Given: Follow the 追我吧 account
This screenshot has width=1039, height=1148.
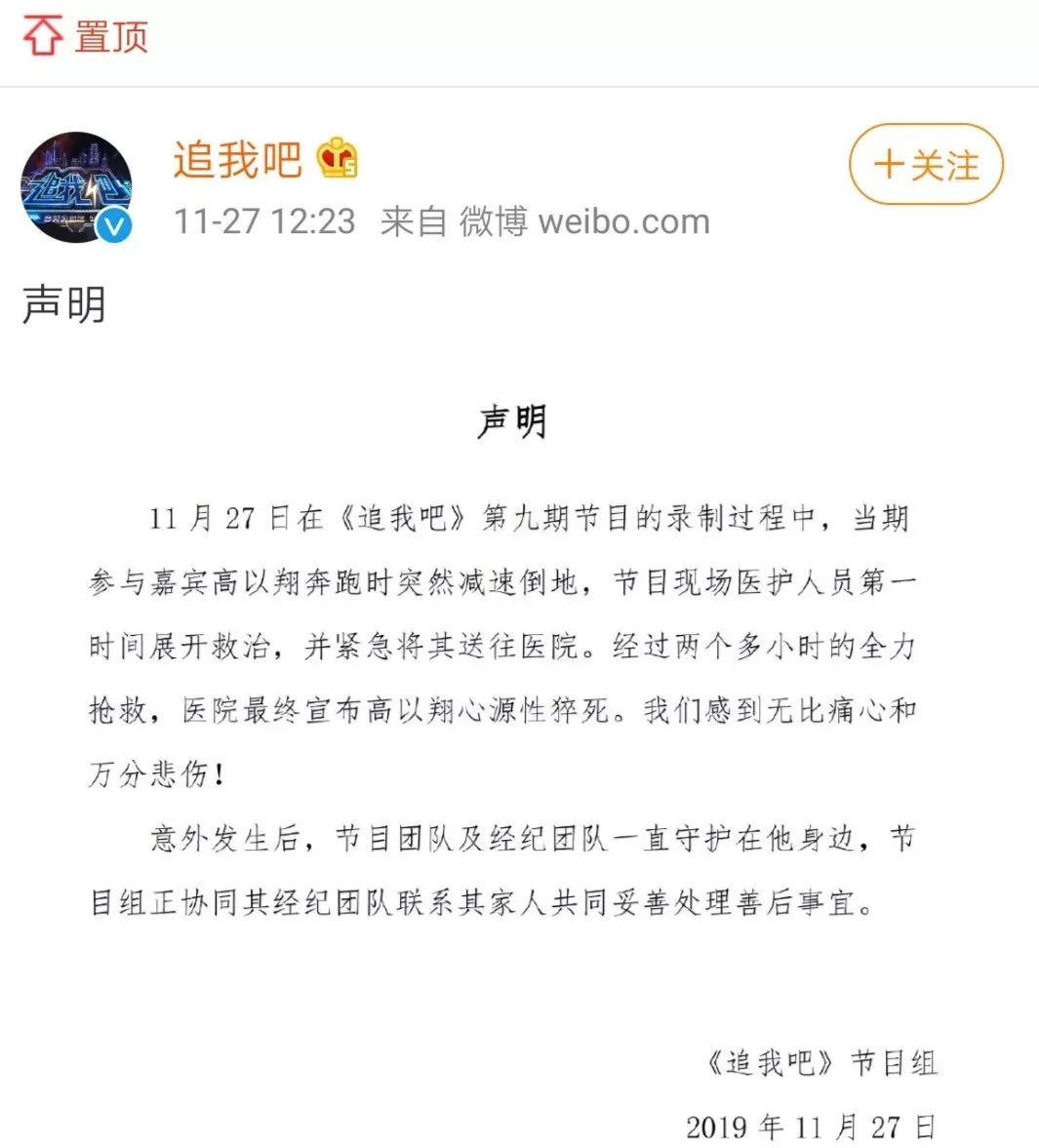Looking at the screenshot, I should click(x=926, y=164).
